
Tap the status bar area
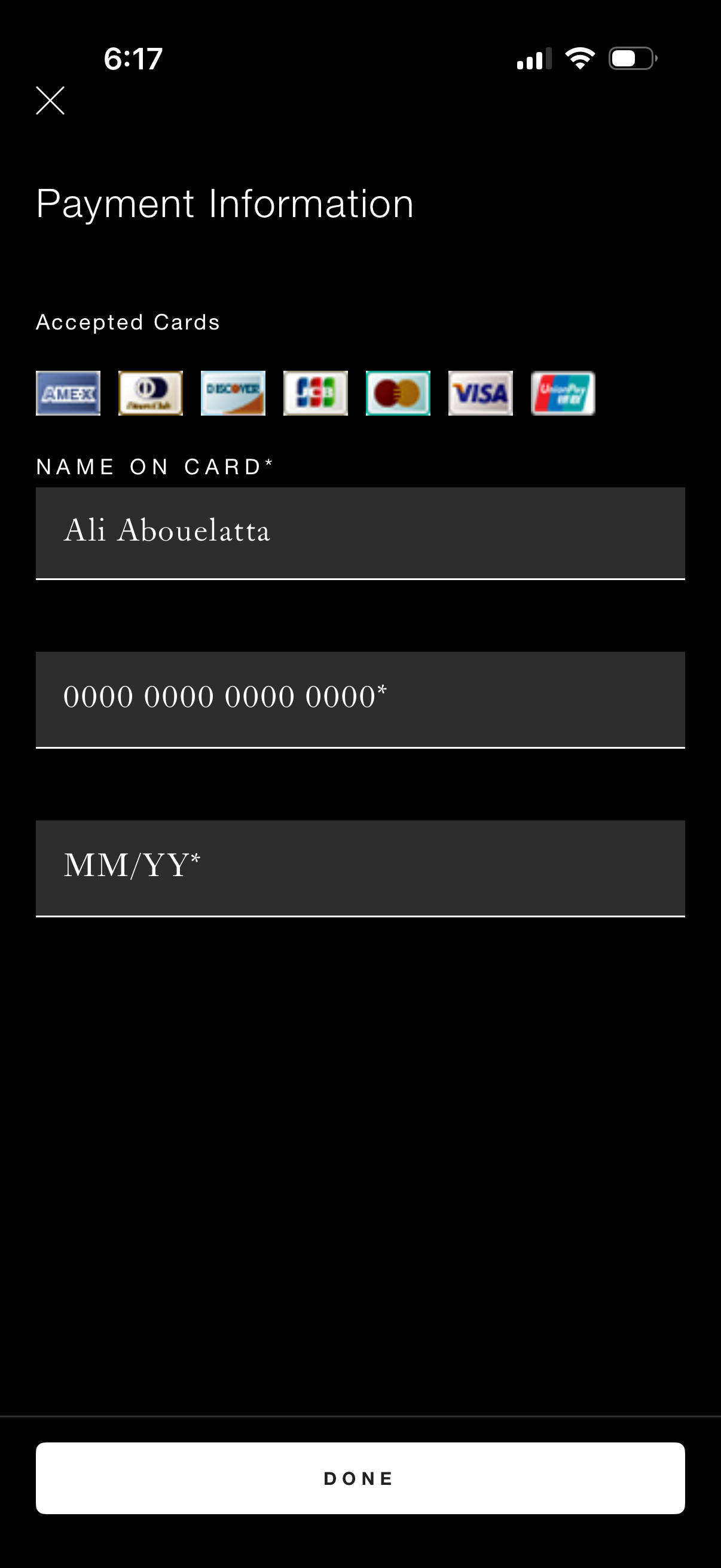click(360, 58)
